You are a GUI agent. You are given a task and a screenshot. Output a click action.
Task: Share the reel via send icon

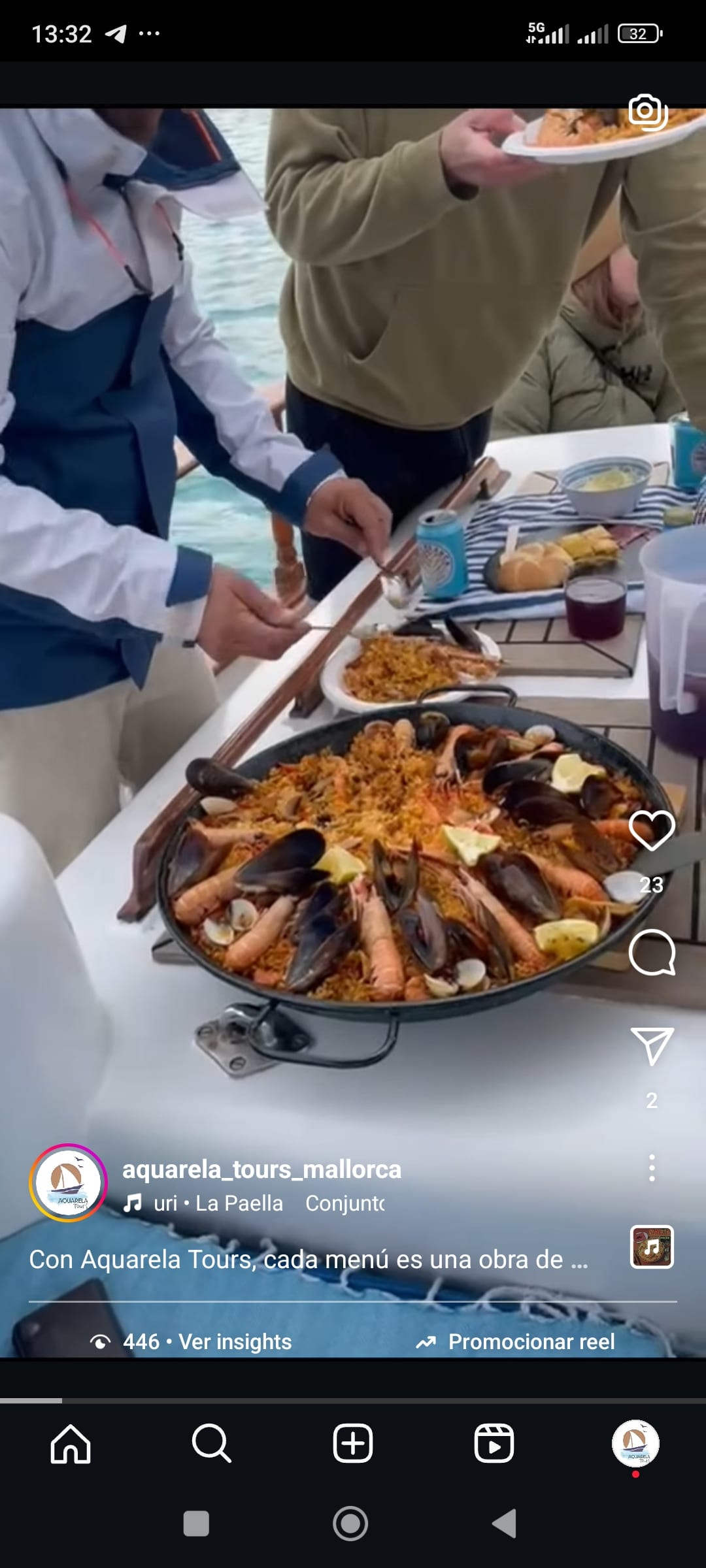click(x=652, y=1045)
